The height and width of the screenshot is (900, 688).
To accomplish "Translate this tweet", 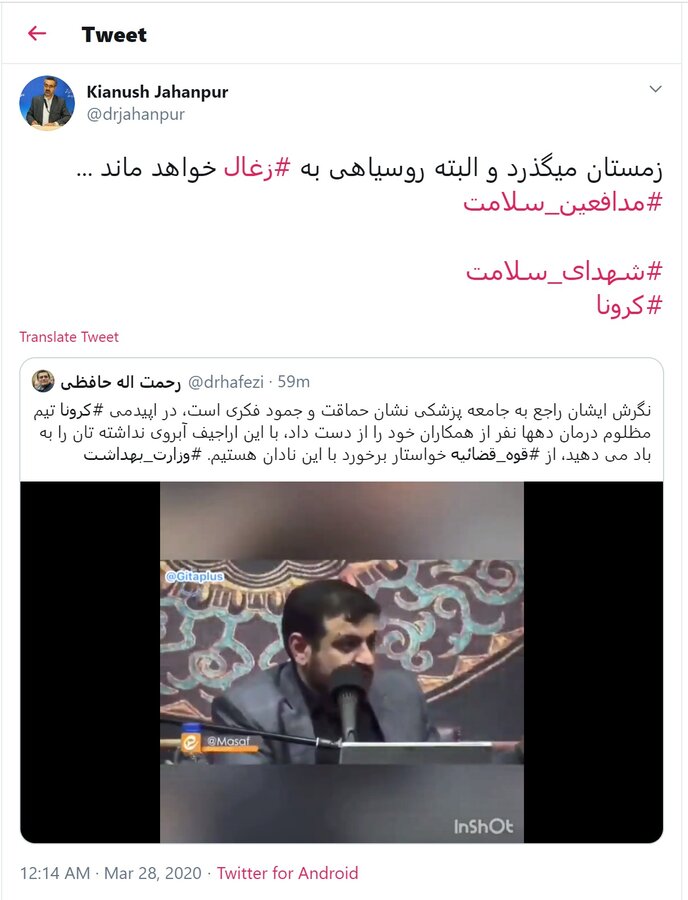I will coord(69,337).
